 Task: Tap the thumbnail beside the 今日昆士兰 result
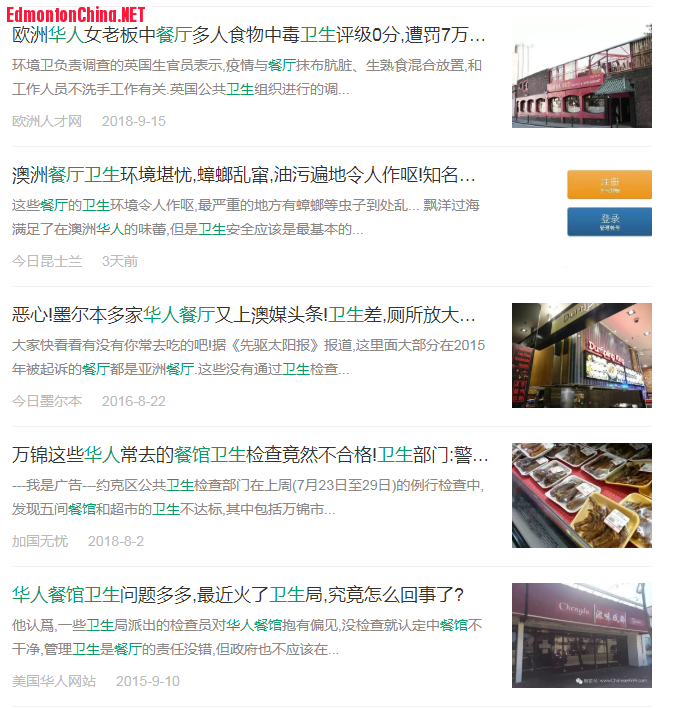[609, 203]
